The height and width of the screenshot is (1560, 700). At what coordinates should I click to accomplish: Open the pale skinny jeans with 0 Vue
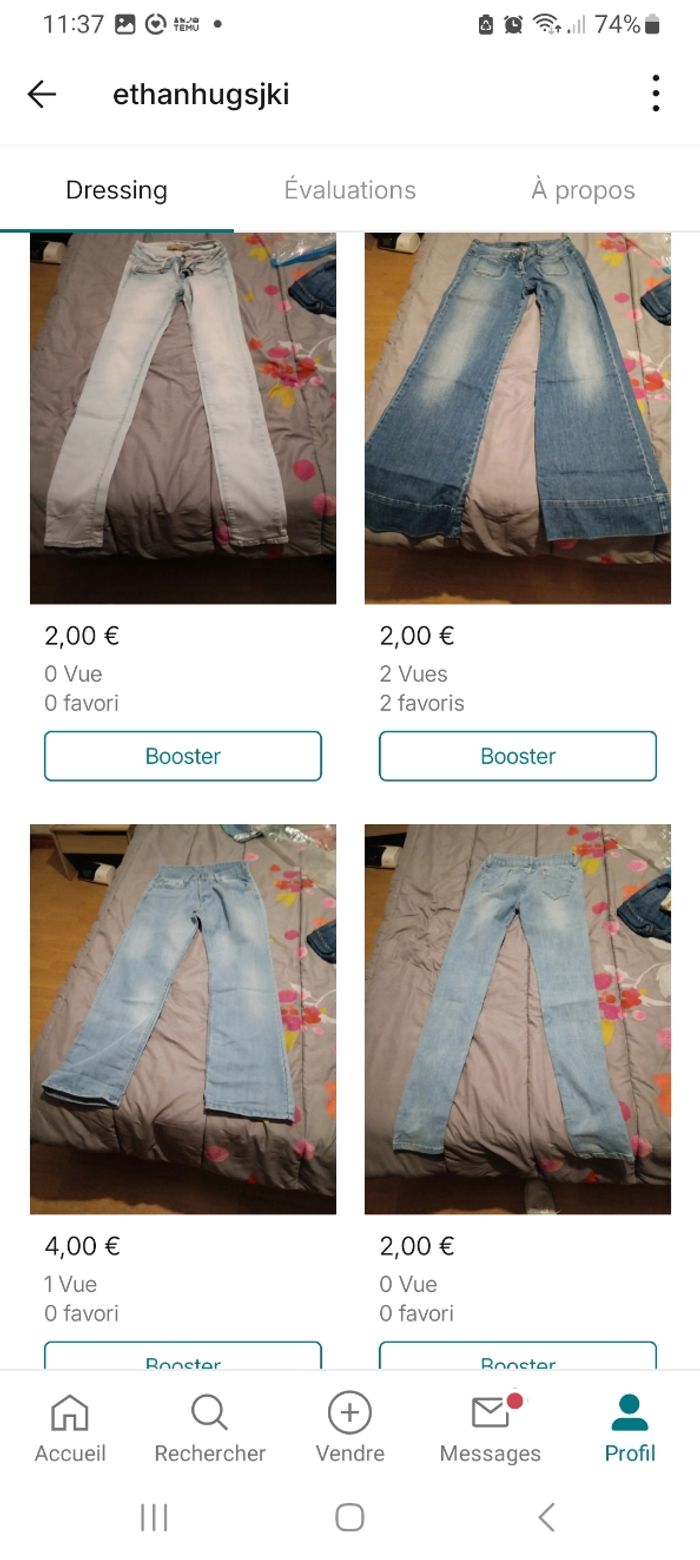coord(183,418)
